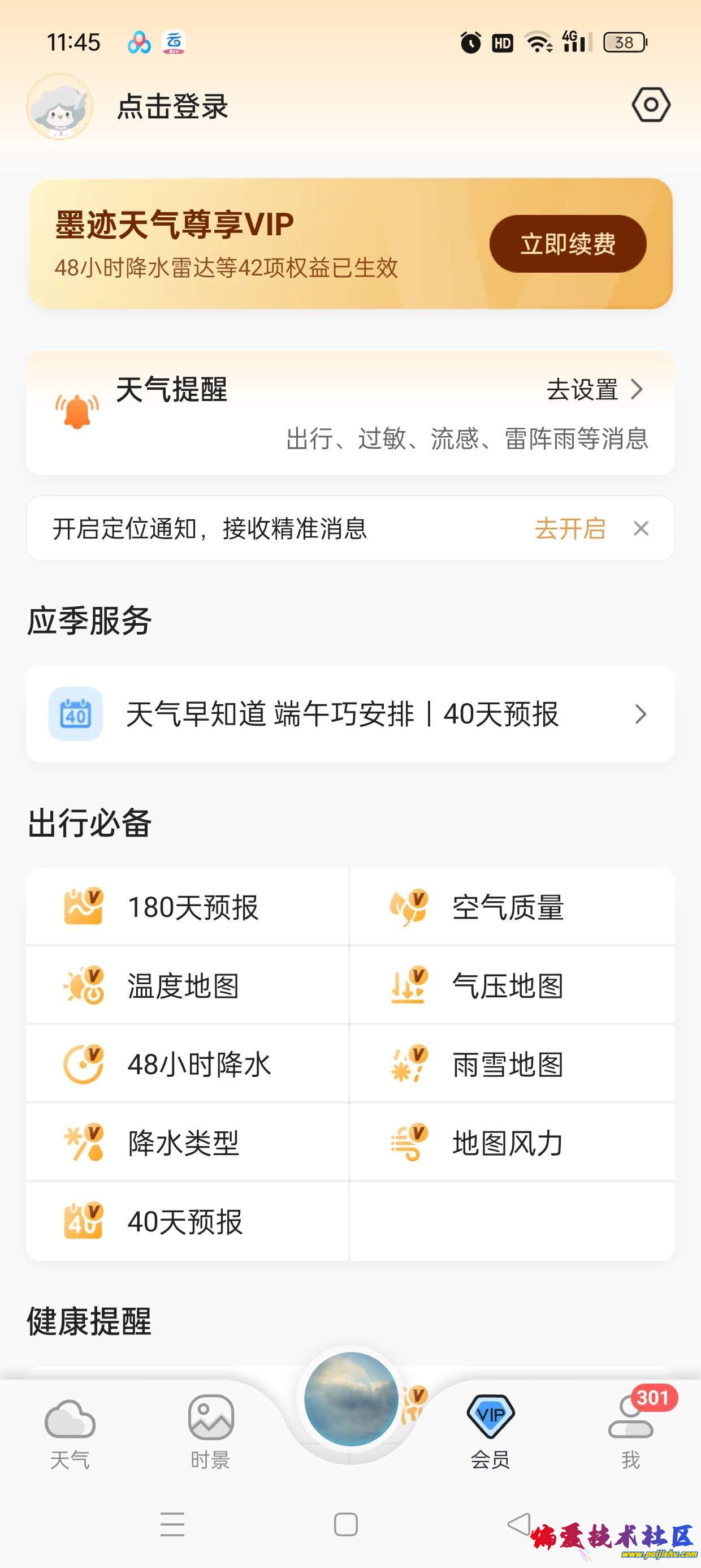Enable location notifications via 去开启
This screenshot has height=1568, width=701.
[570, 528]
